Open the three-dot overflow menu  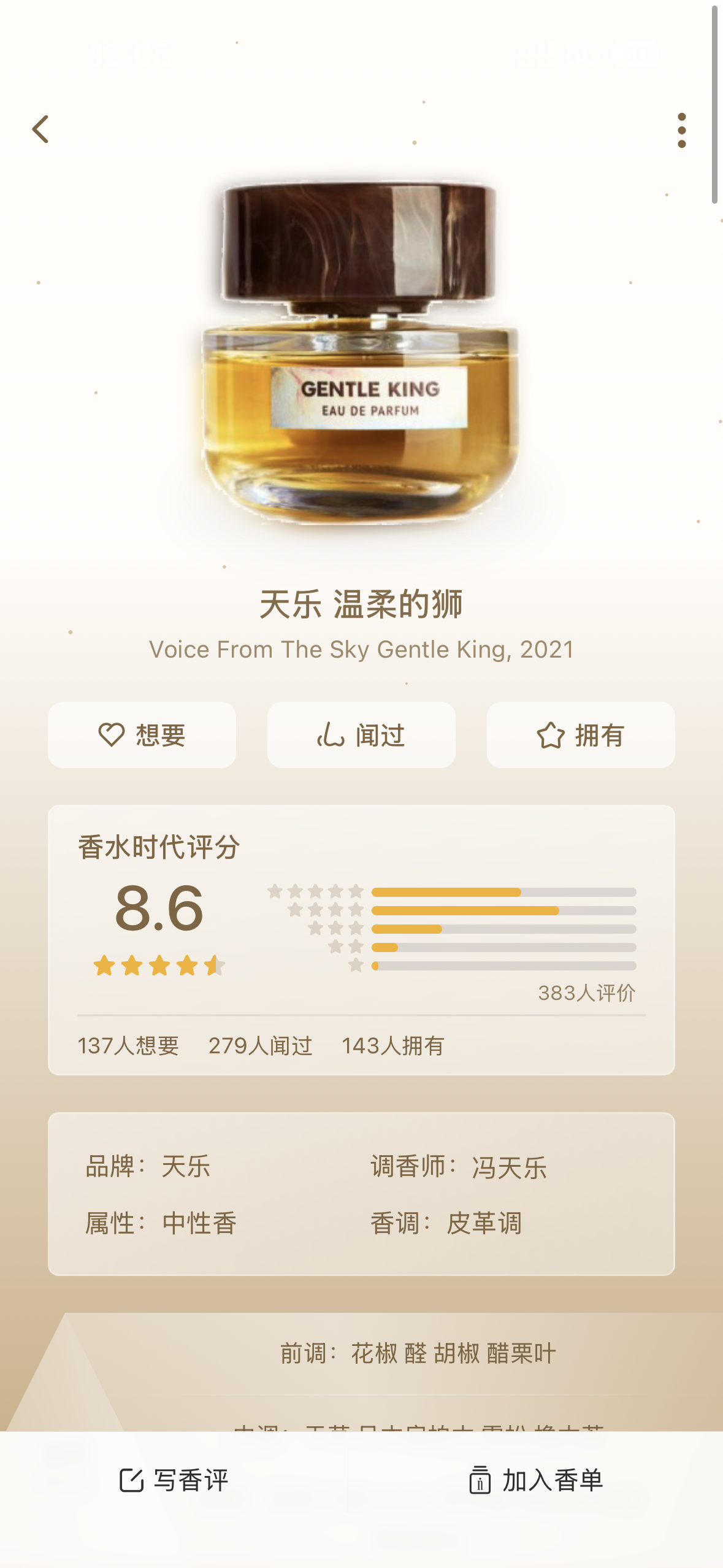pyautogui.click(x=681, y=130)
